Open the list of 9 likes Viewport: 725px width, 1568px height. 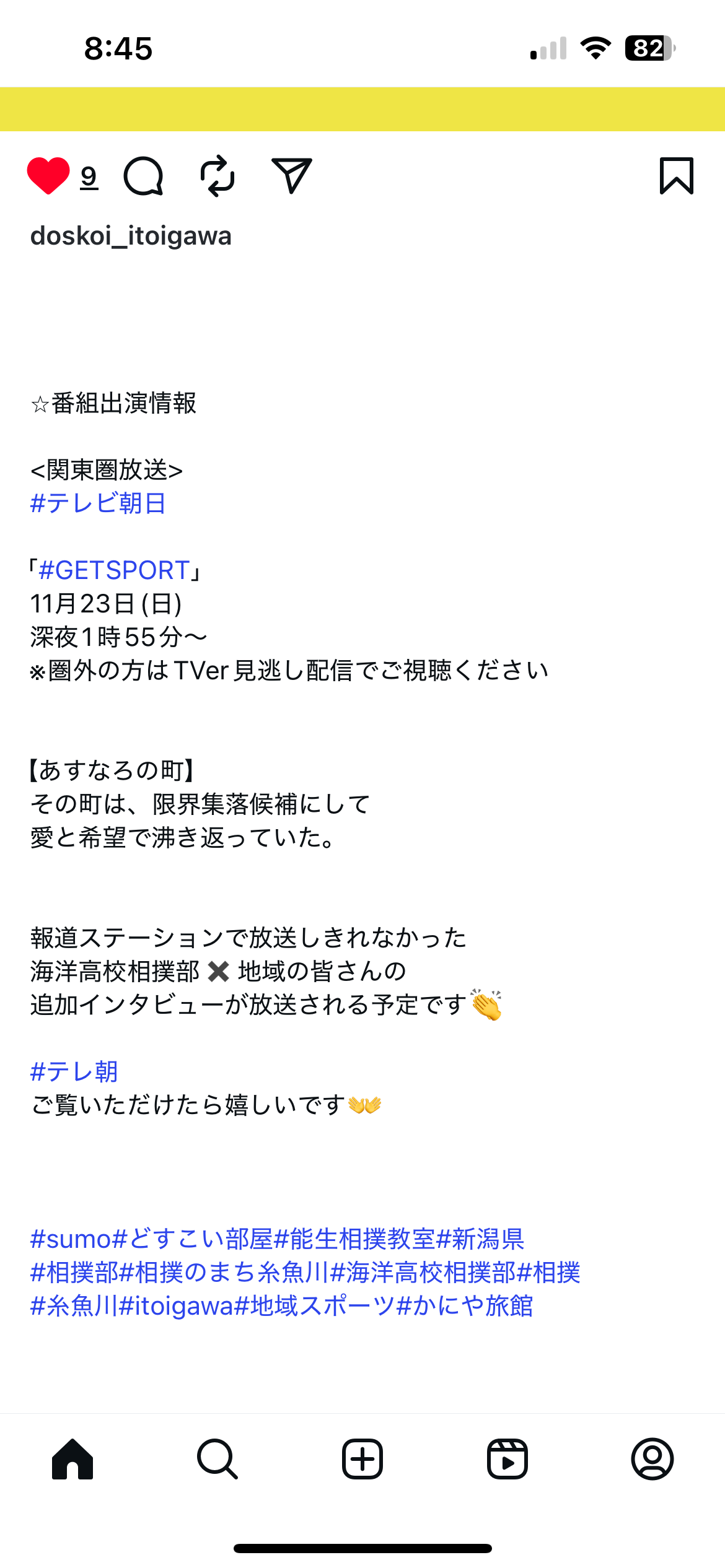point(89,177)
